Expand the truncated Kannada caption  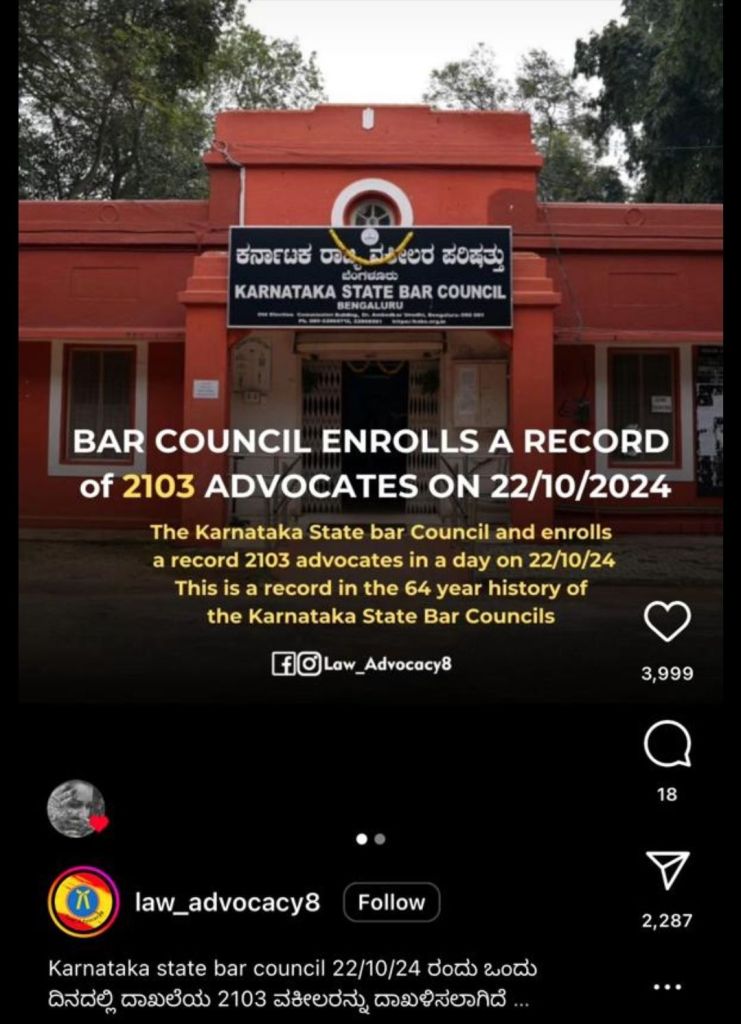point(518,998)
